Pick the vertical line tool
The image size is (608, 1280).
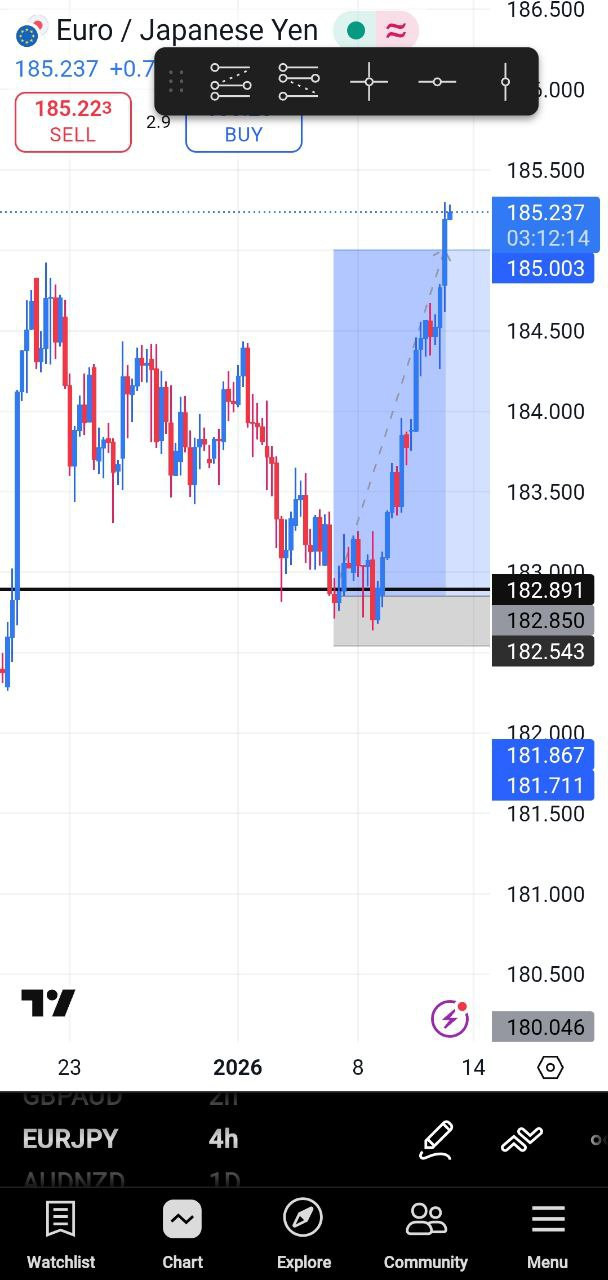505,81
